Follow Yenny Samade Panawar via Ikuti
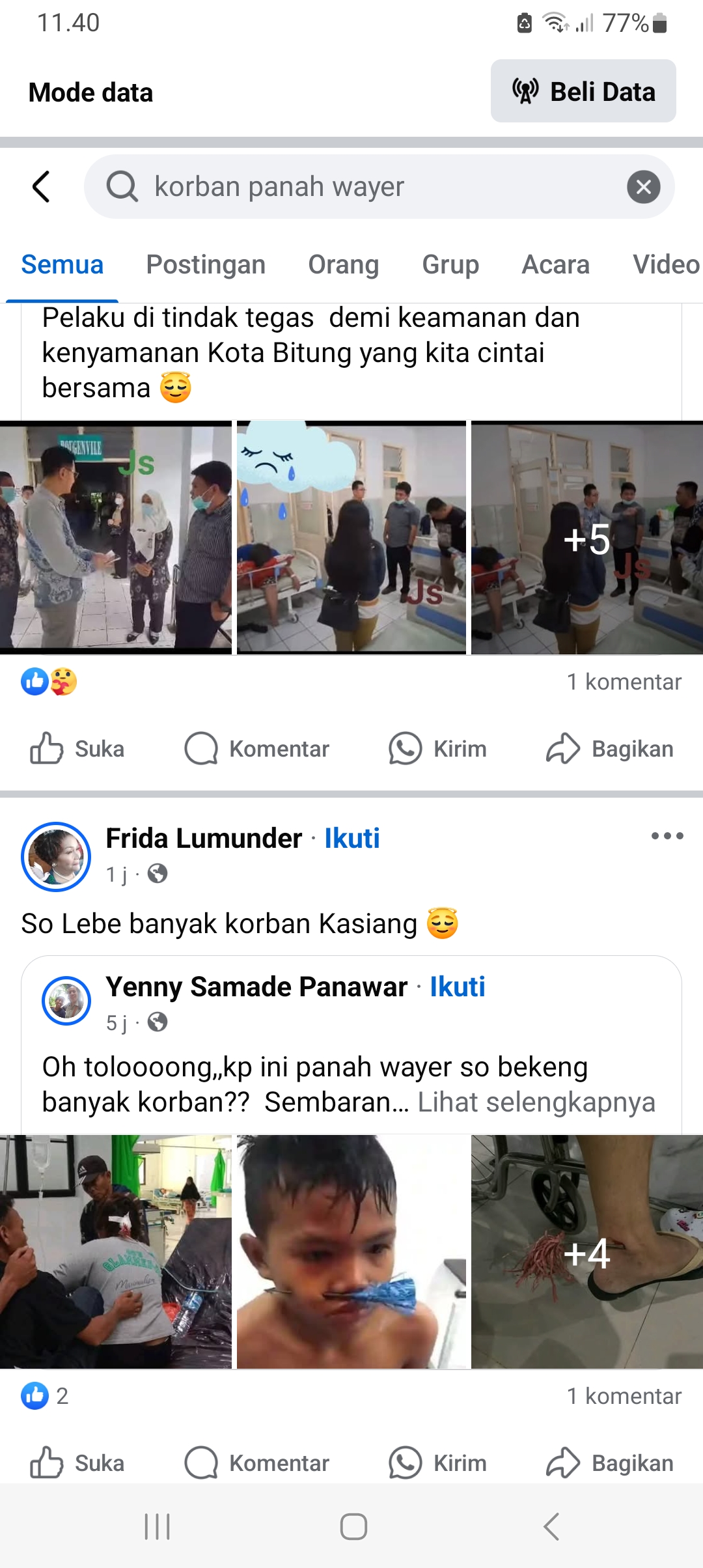This screenshot has width=703, height=1568. [458, 987]
